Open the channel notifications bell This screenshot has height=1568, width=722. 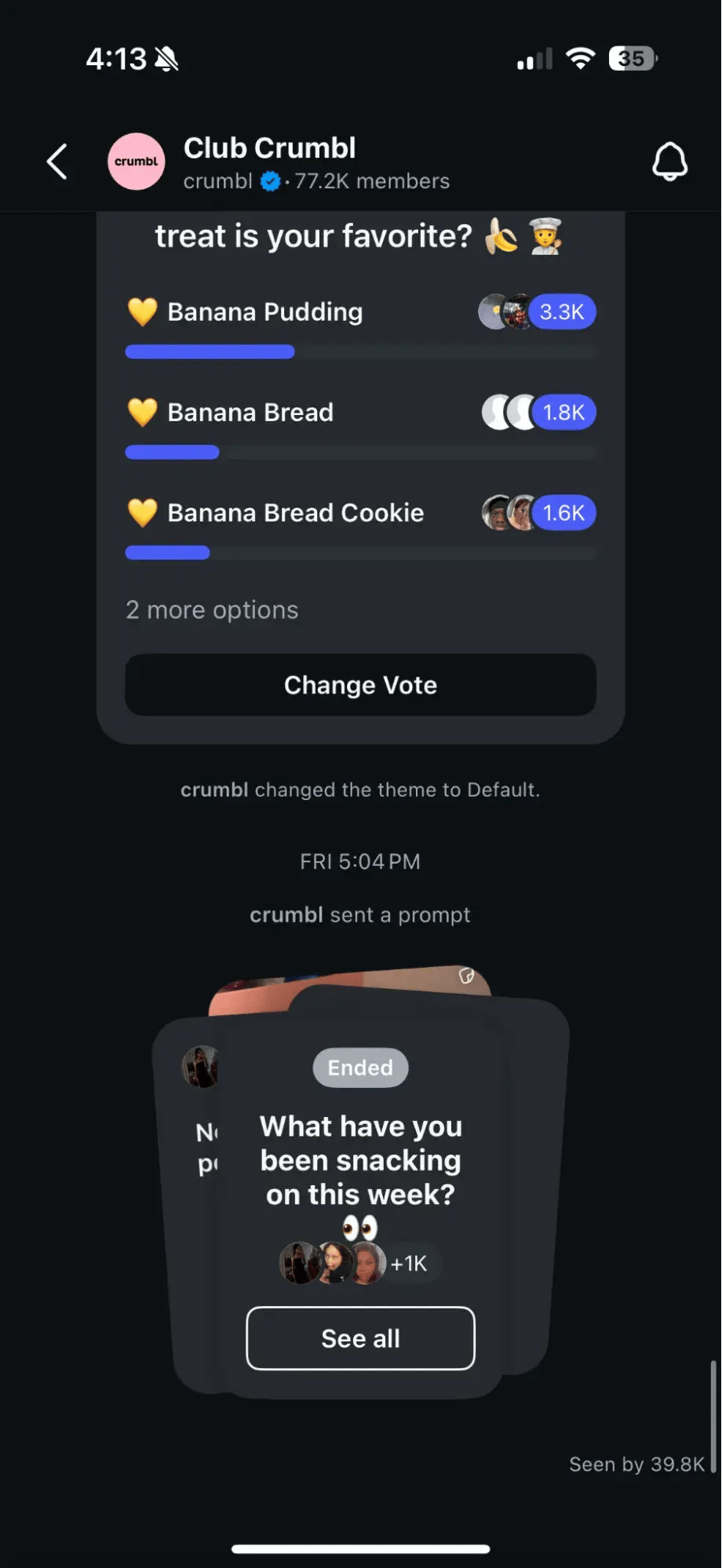tap(669, 162)
